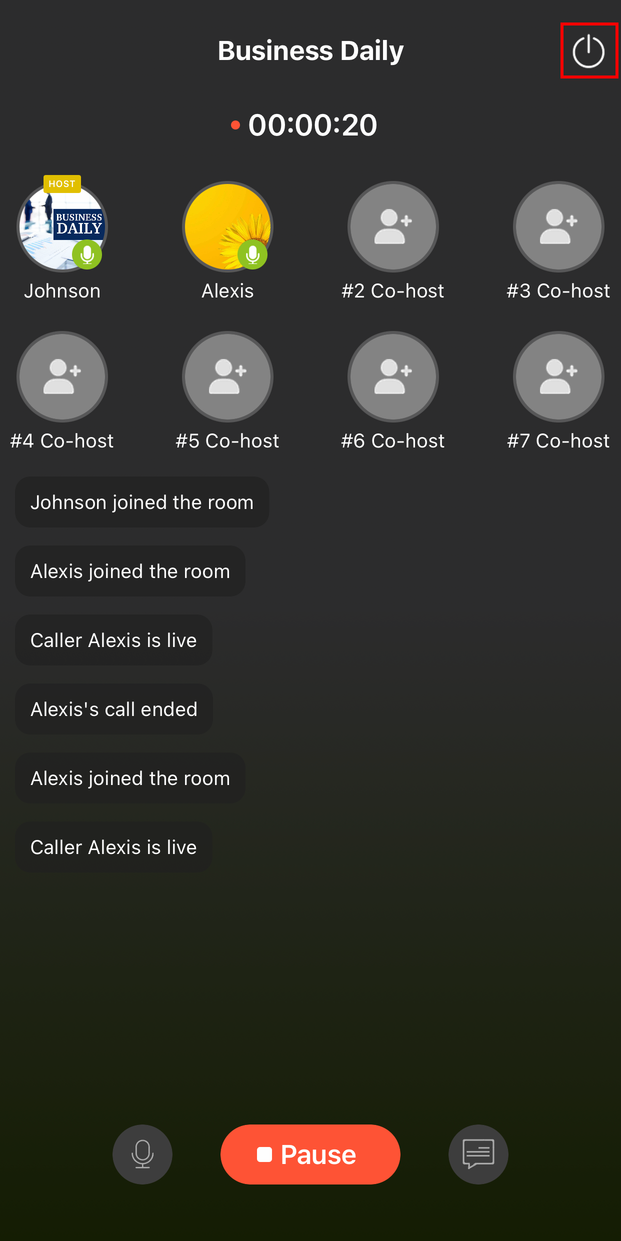Invite someone to the #2 Co-host slot

pyautogui.click(x=393, y=227)
